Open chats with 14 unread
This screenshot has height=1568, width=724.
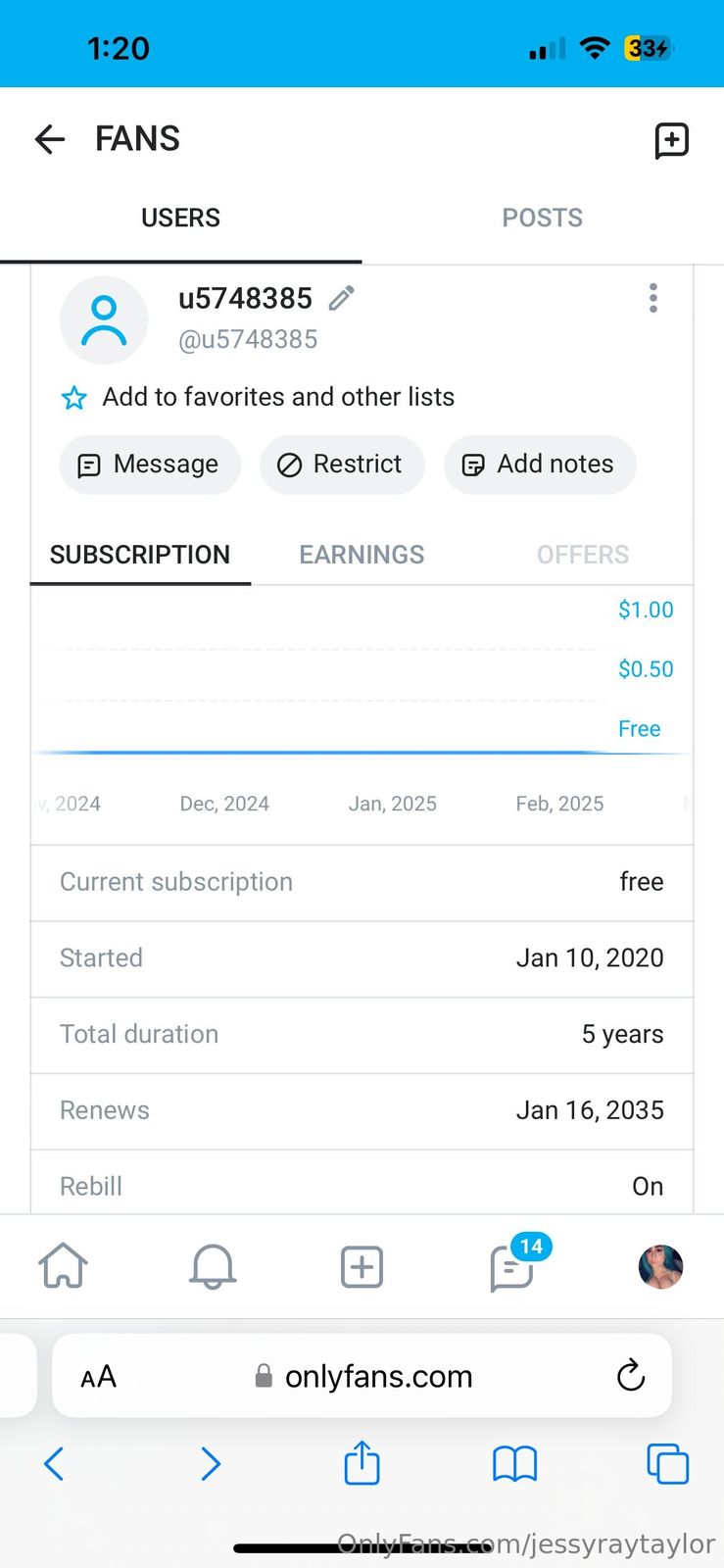tap(512, 1268)
